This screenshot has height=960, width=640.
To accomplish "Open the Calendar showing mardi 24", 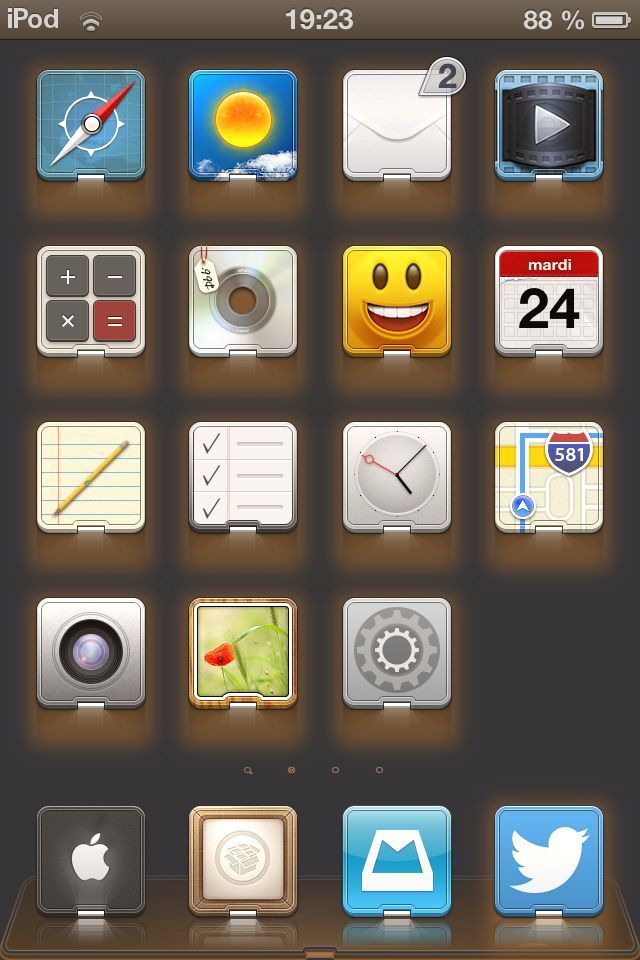I will (x=549, y=301).
